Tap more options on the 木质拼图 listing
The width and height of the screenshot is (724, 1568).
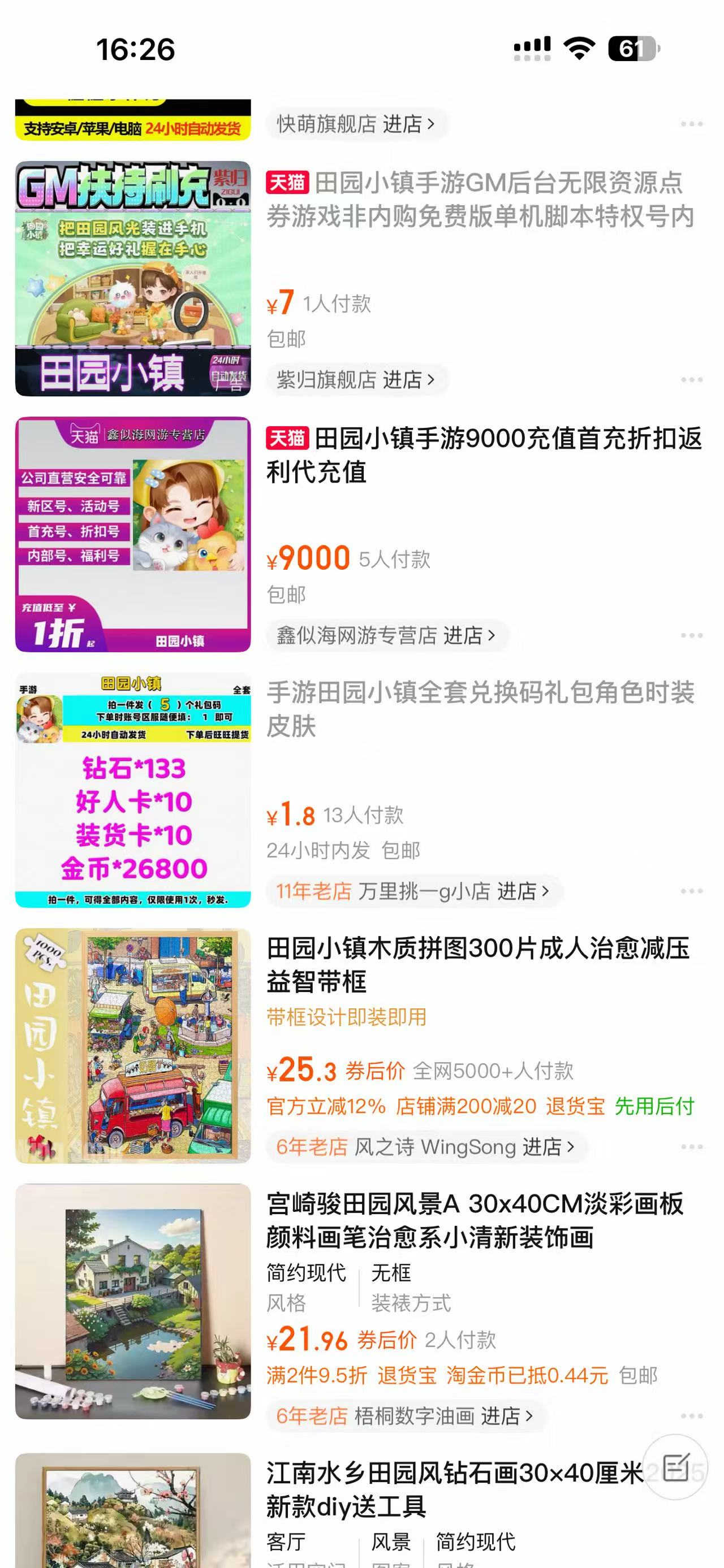tap(691, 1147)
